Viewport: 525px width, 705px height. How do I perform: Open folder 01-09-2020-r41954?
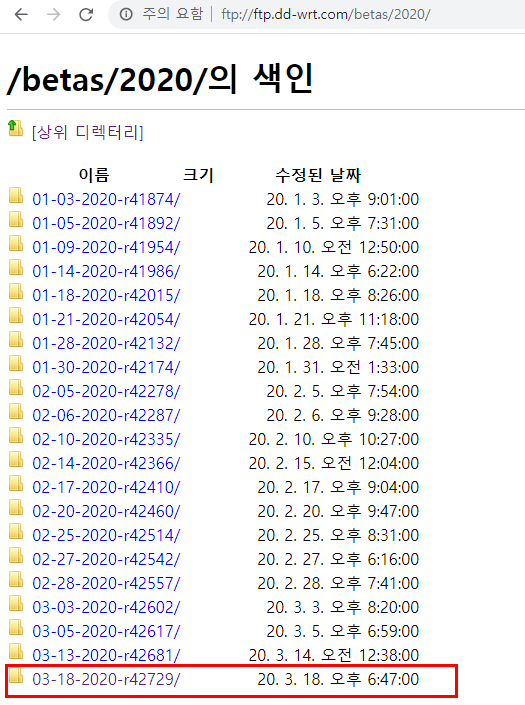tap(106, 247)
